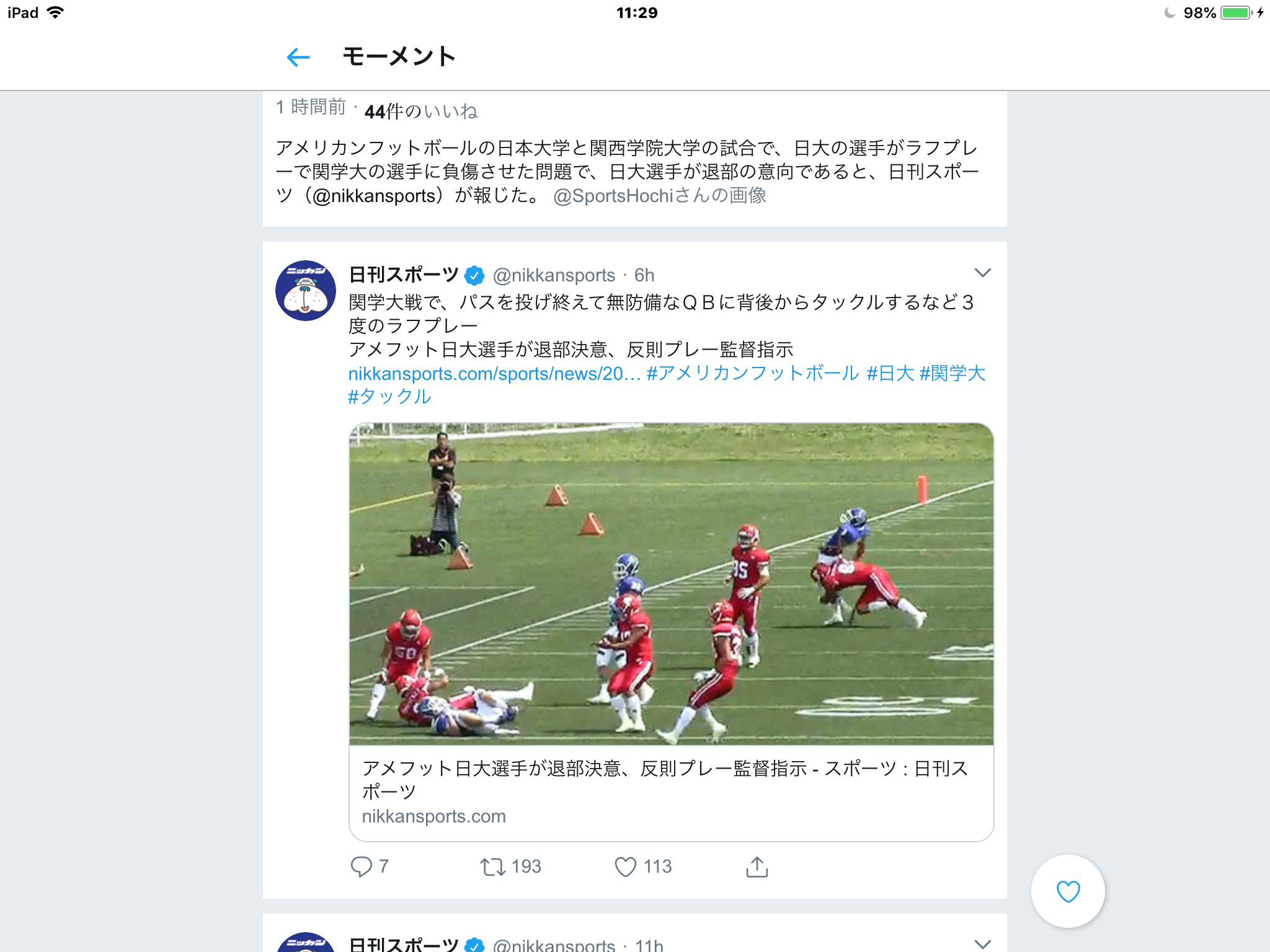Reply to the 6h tweet with 7 replies
This screenshot has height=952, width=1270.
click(362, 866)
